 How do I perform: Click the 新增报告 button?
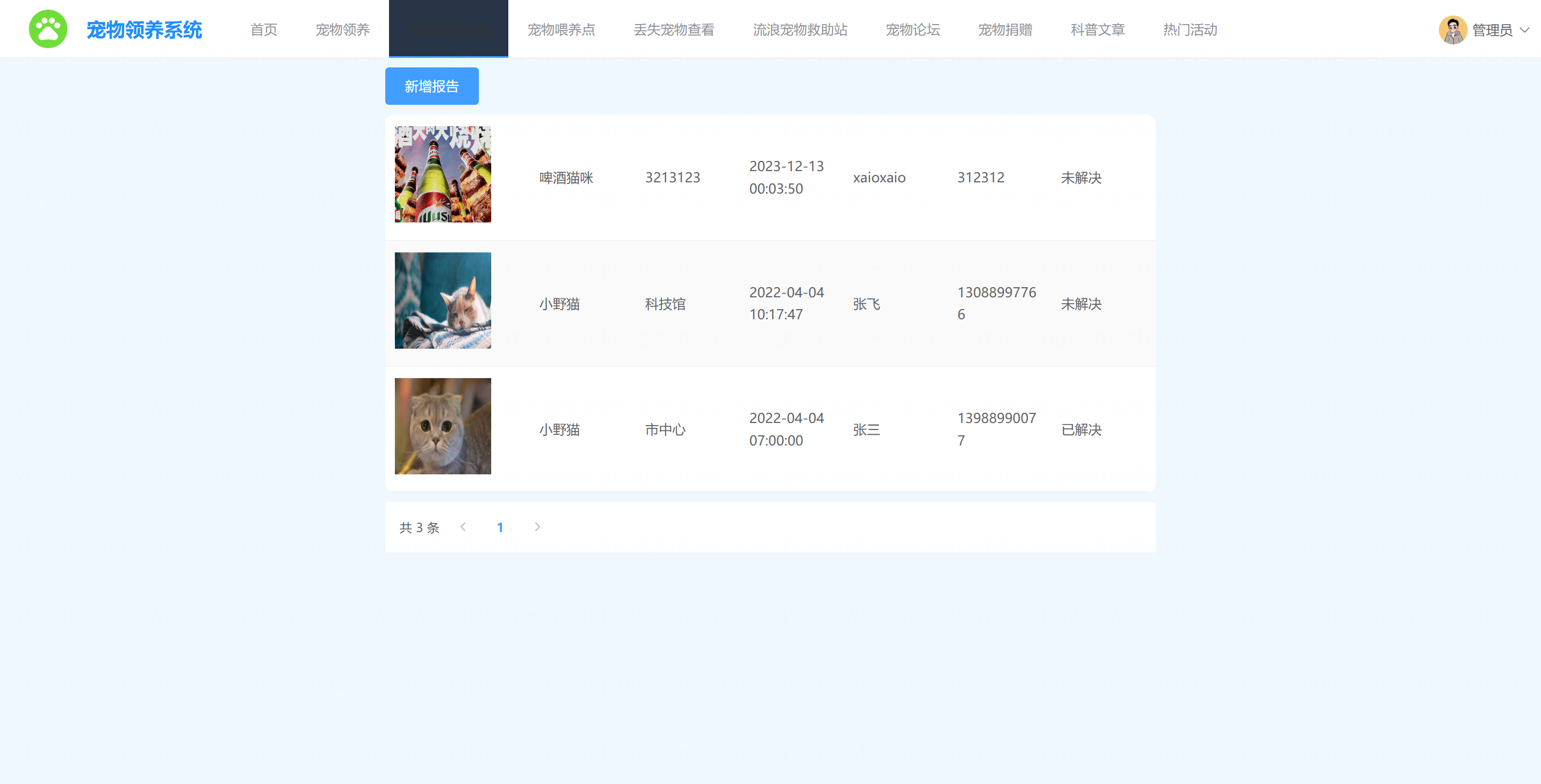tap(431, 86)
